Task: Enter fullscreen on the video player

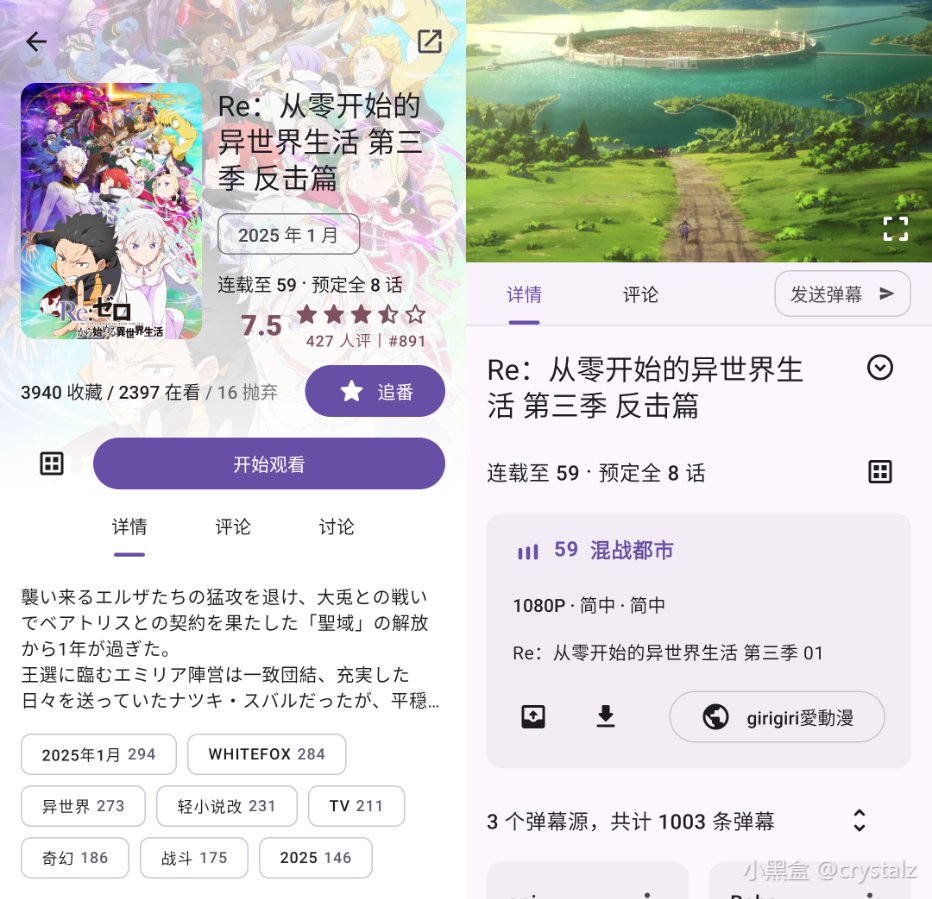Action: [895, 229]
